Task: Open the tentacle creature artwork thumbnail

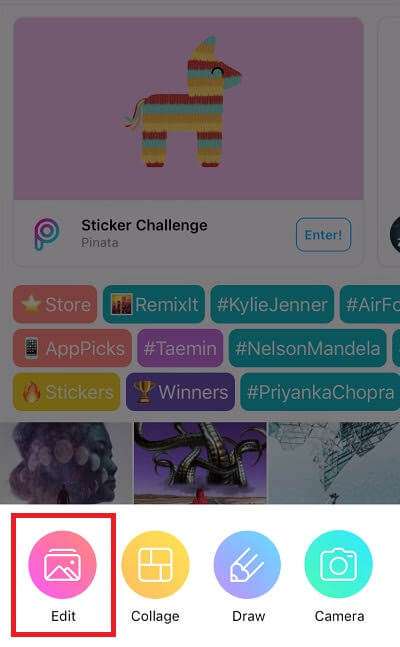Action: (200, 463)
